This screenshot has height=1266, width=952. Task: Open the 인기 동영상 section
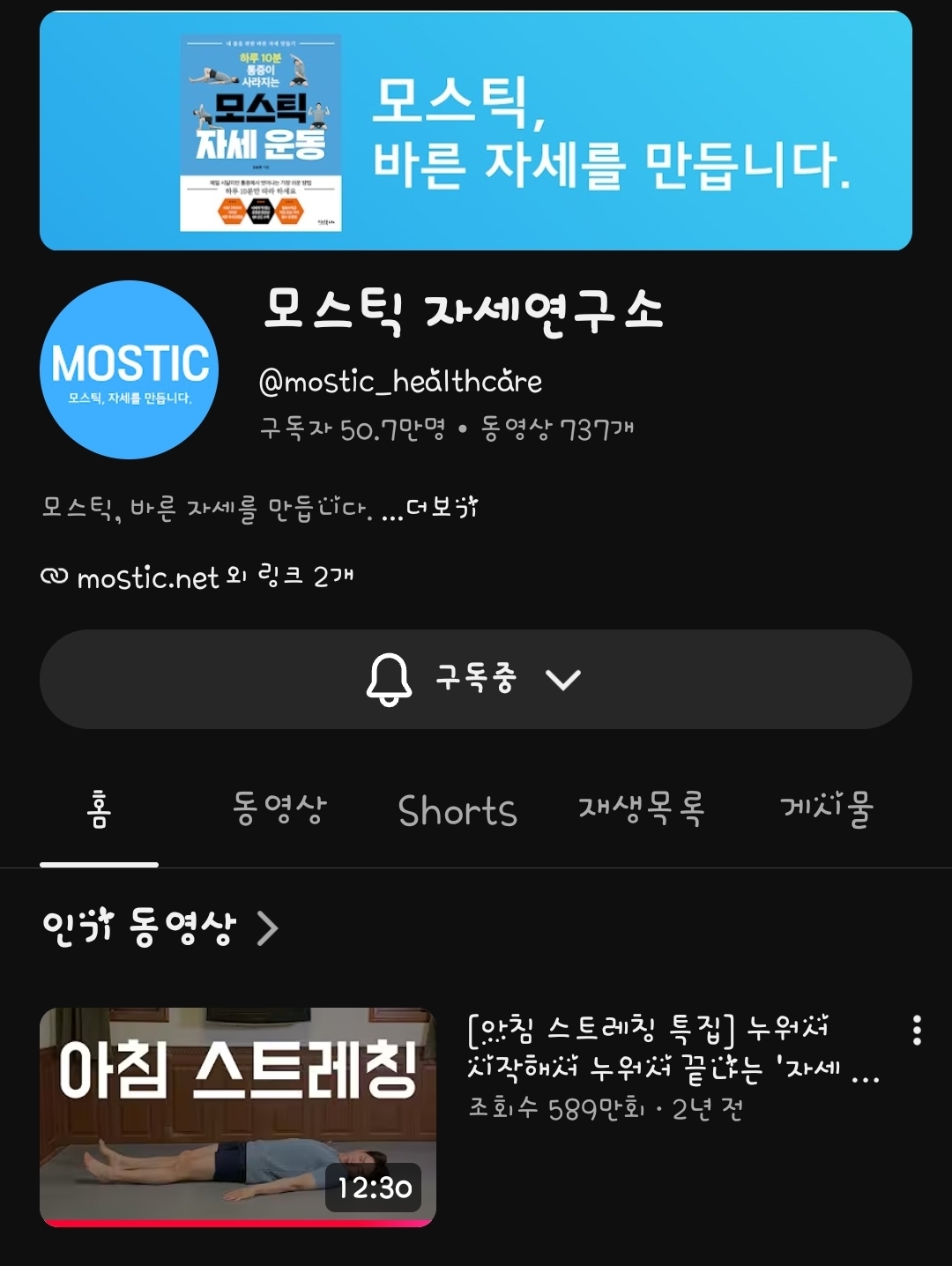tap(160, 927)
